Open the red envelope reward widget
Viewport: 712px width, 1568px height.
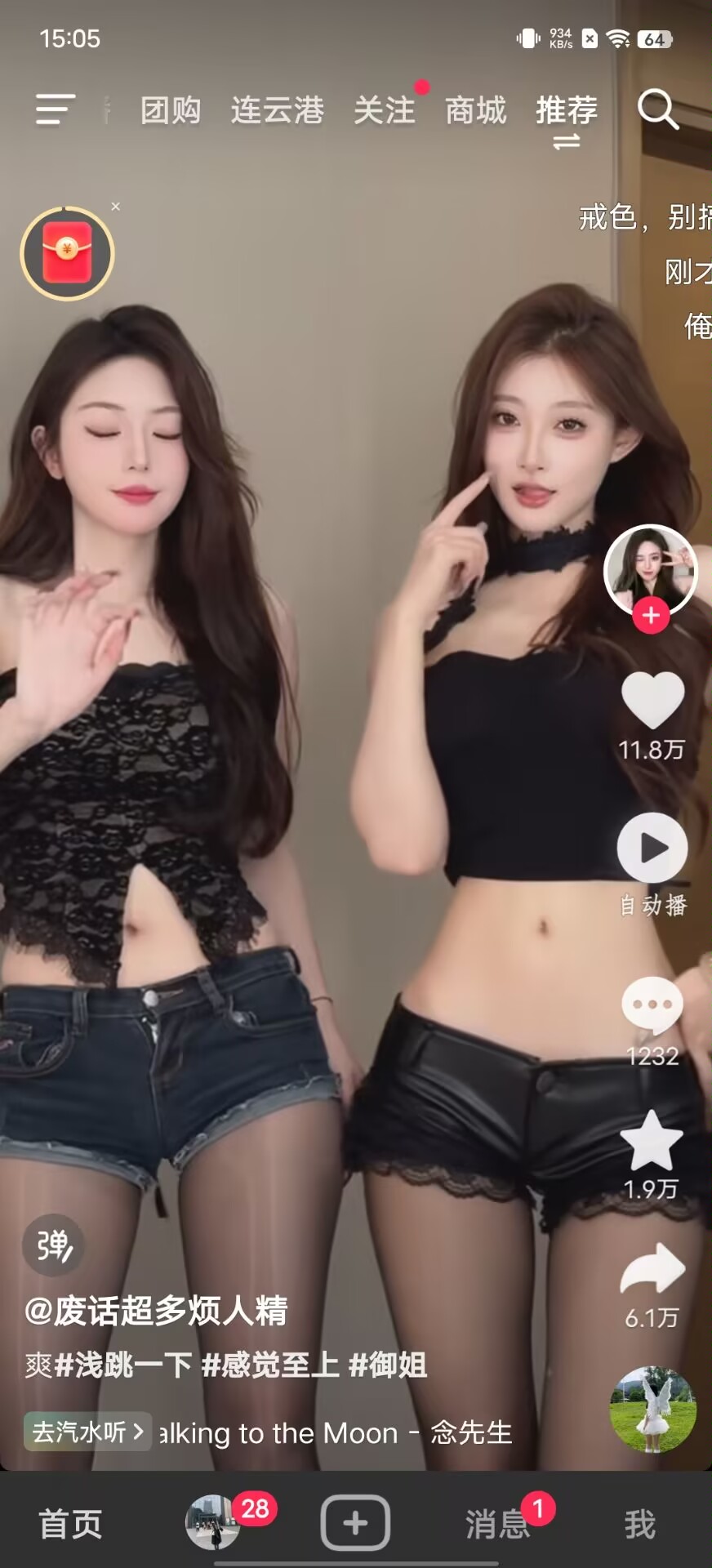(67, 254)
